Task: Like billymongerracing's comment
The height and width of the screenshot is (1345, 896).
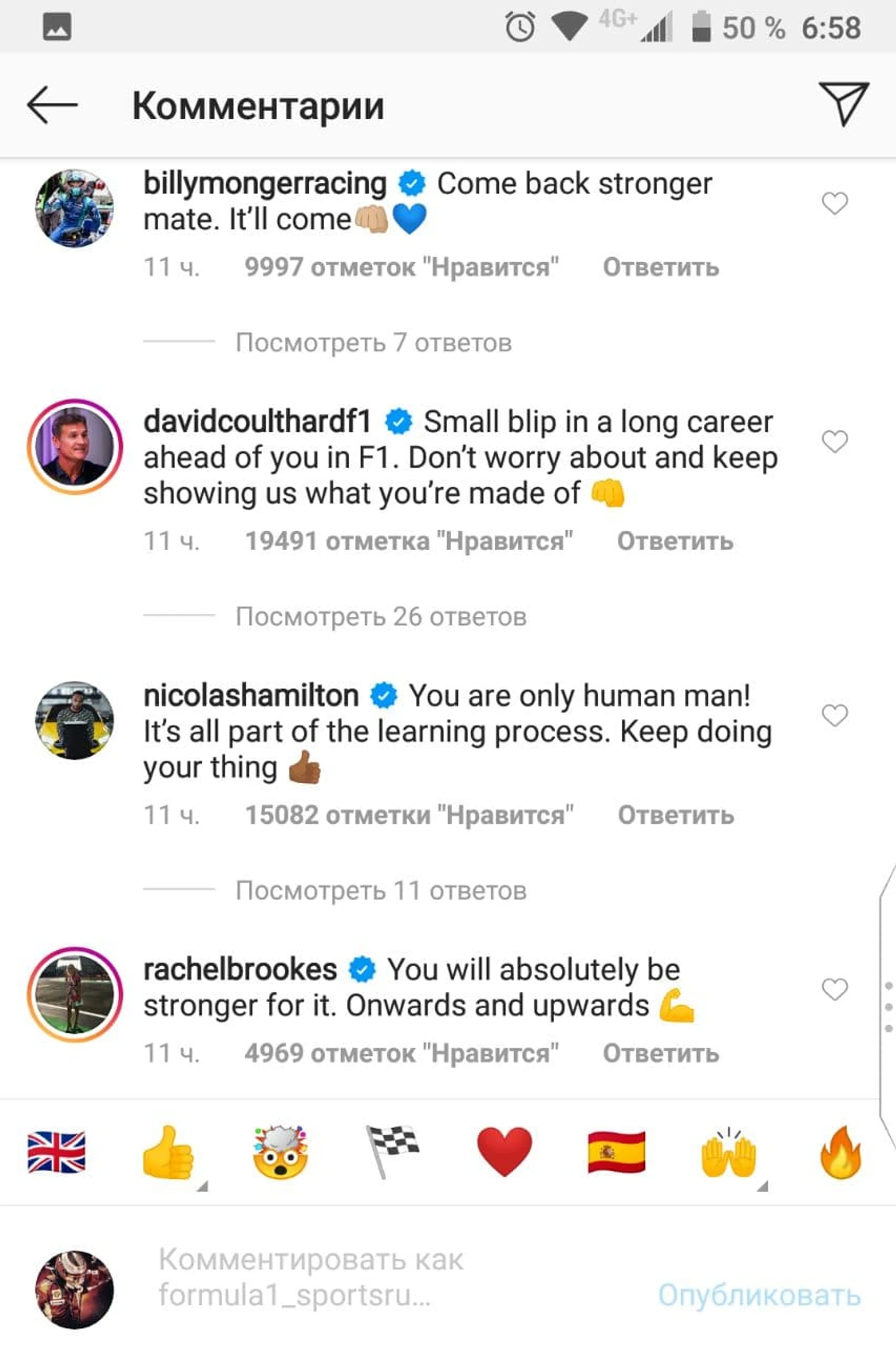Action: (835, 203)
